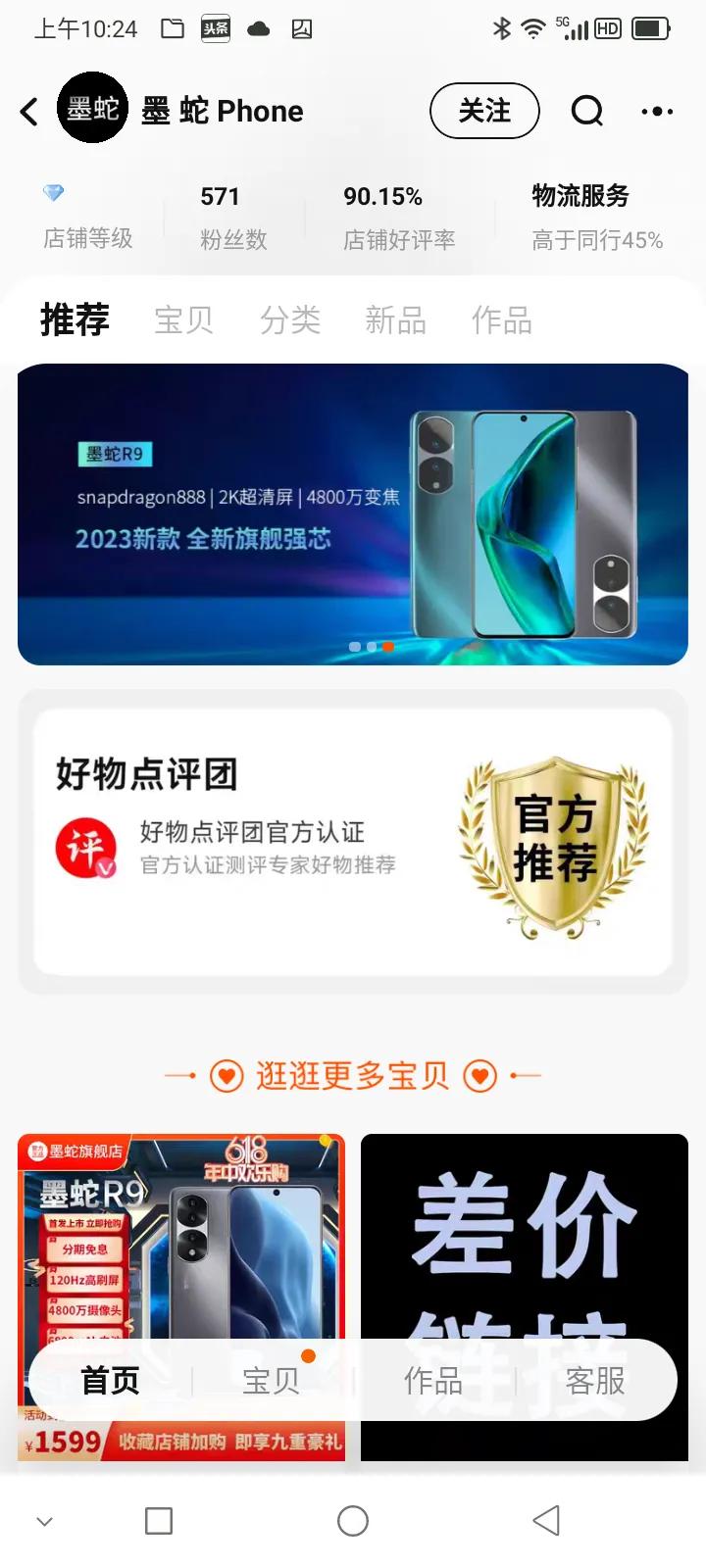The width and height of the screenshot is (706, 1568).
Task: Tap the three-dot more options icon
Action: (656, 111)
